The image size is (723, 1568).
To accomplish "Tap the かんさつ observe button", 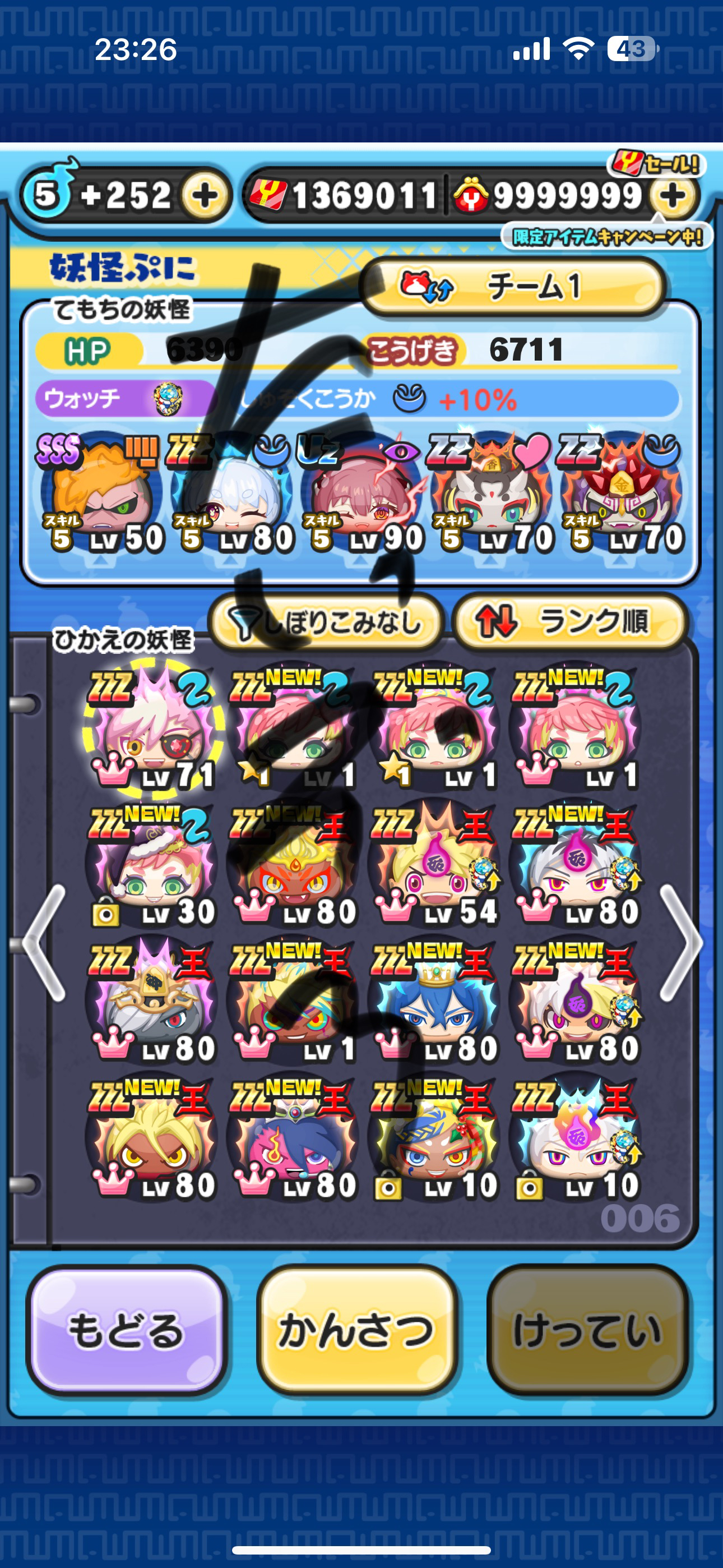I will pos(357,1330).
